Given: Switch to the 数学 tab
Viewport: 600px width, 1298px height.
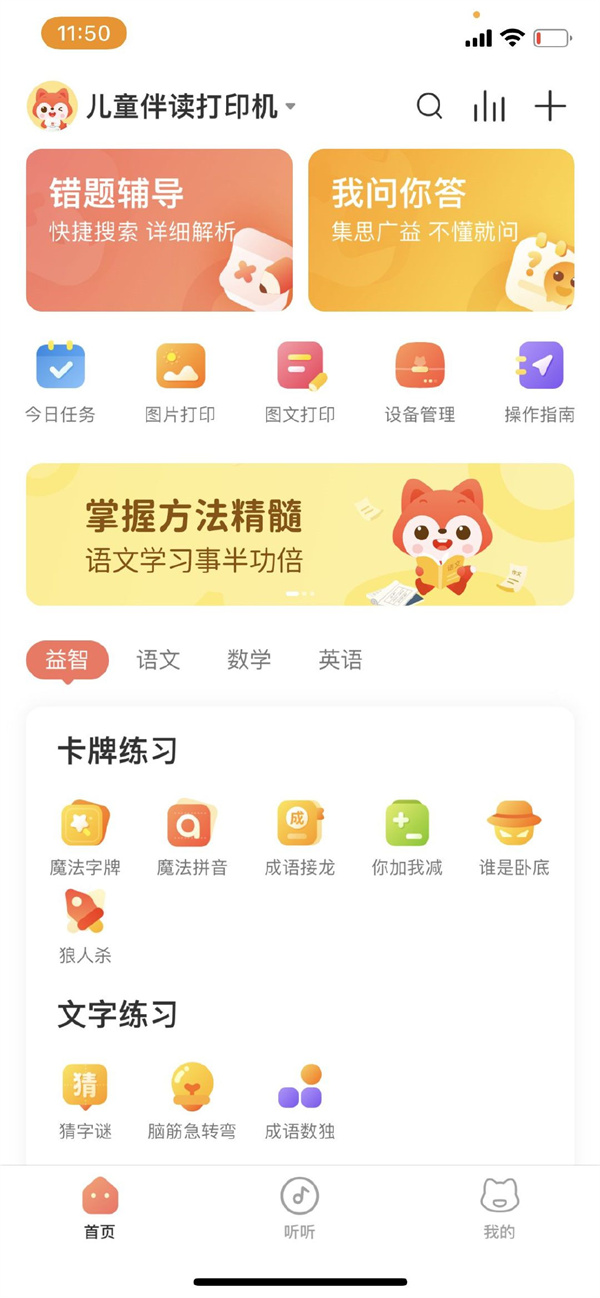Looking at the screenshot, I should pyautogui.click(x=249, y=660).
